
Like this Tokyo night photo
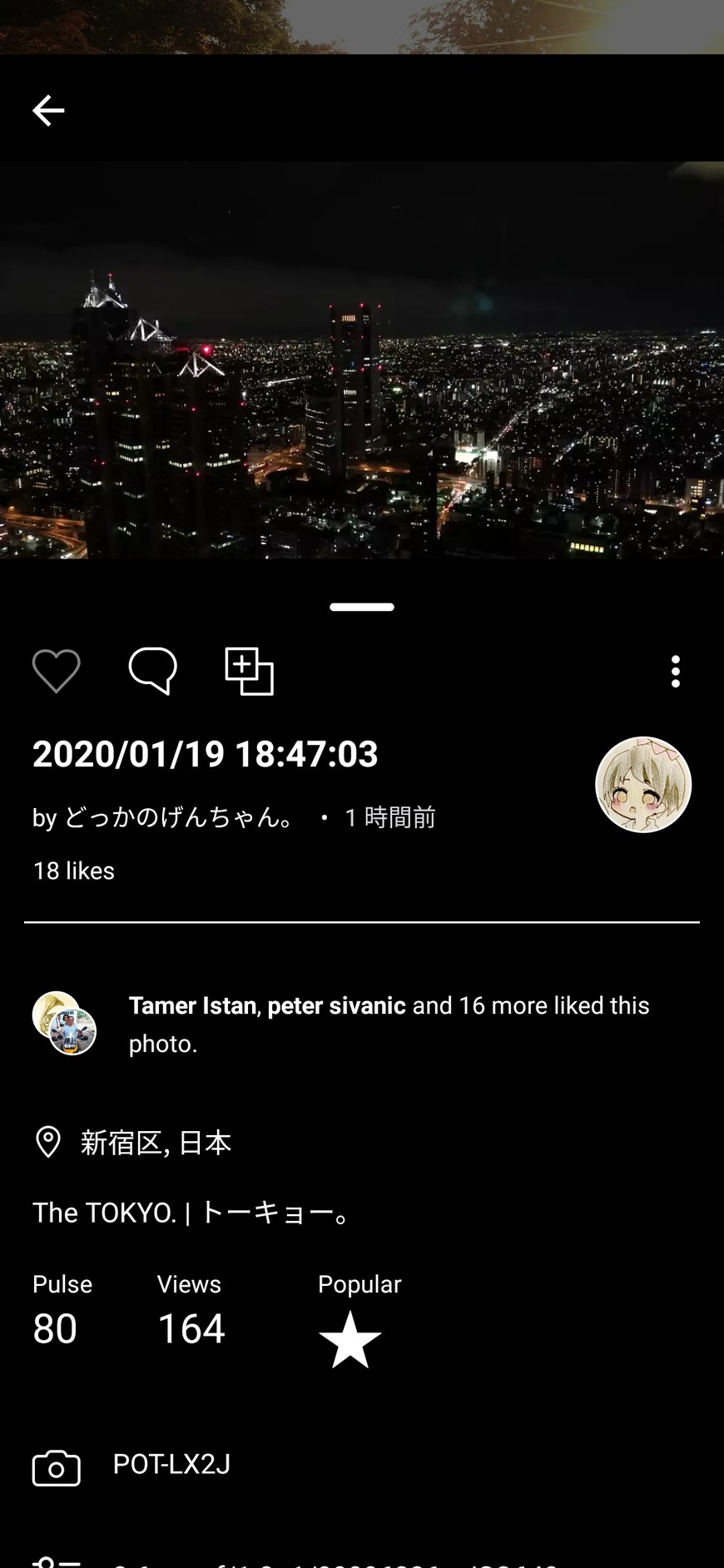(x=56, y=670)
